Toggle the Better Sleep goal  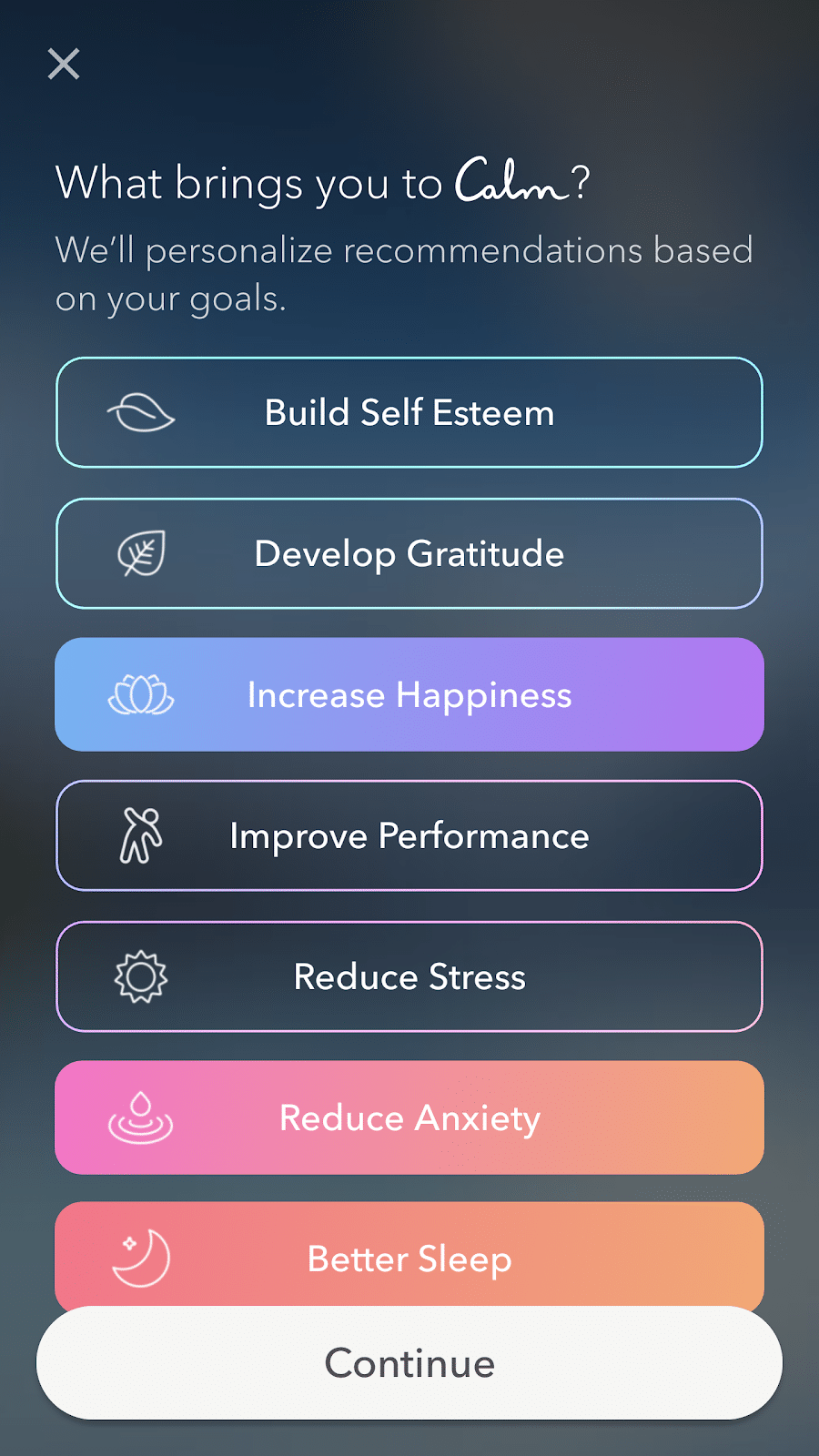tap(409, 1254)
